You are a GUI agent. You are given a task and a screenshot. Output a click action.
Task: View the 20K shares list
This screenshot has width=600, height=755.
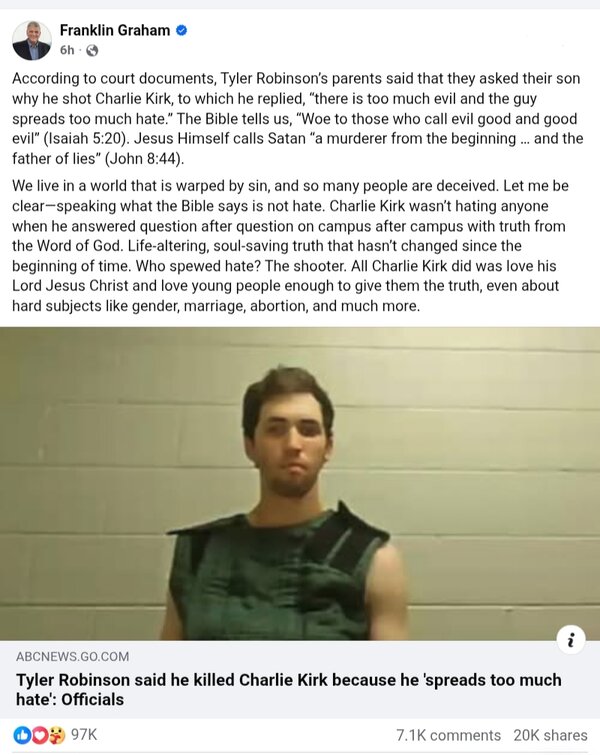(550, 735)
